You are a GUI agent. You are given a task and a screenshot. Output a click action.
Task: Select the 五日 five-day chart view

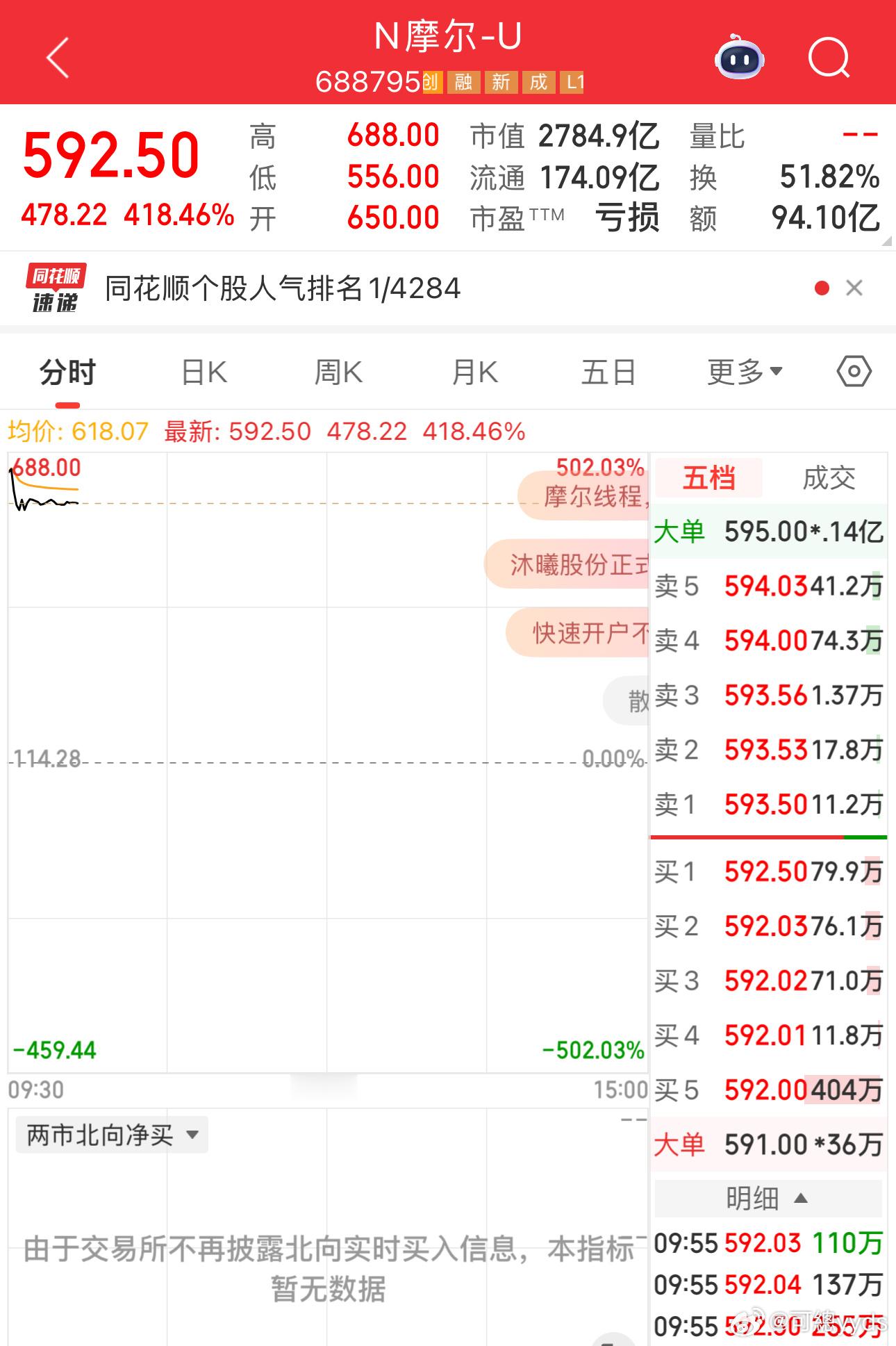coord(609,372)
